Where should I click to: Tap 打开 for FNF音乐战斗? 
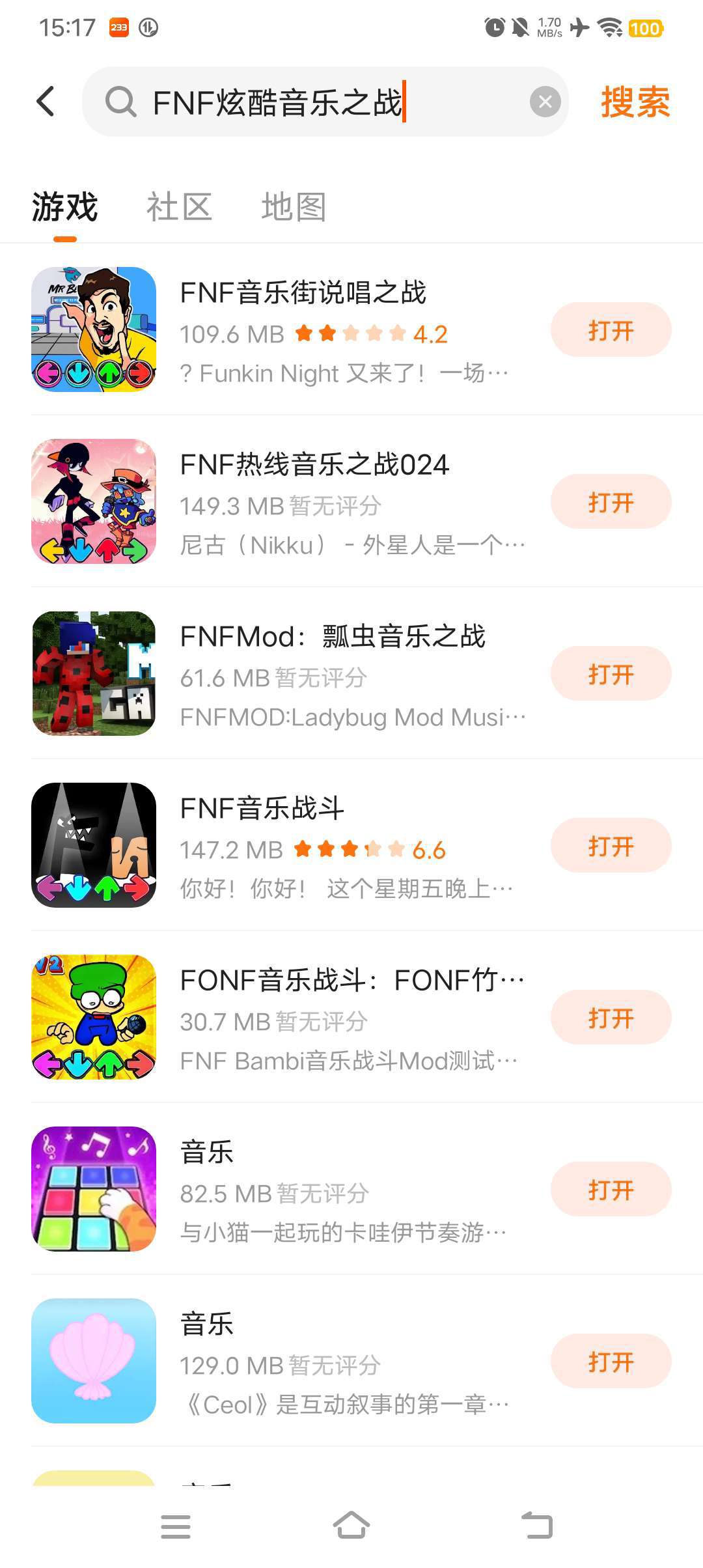pos(611,846)
